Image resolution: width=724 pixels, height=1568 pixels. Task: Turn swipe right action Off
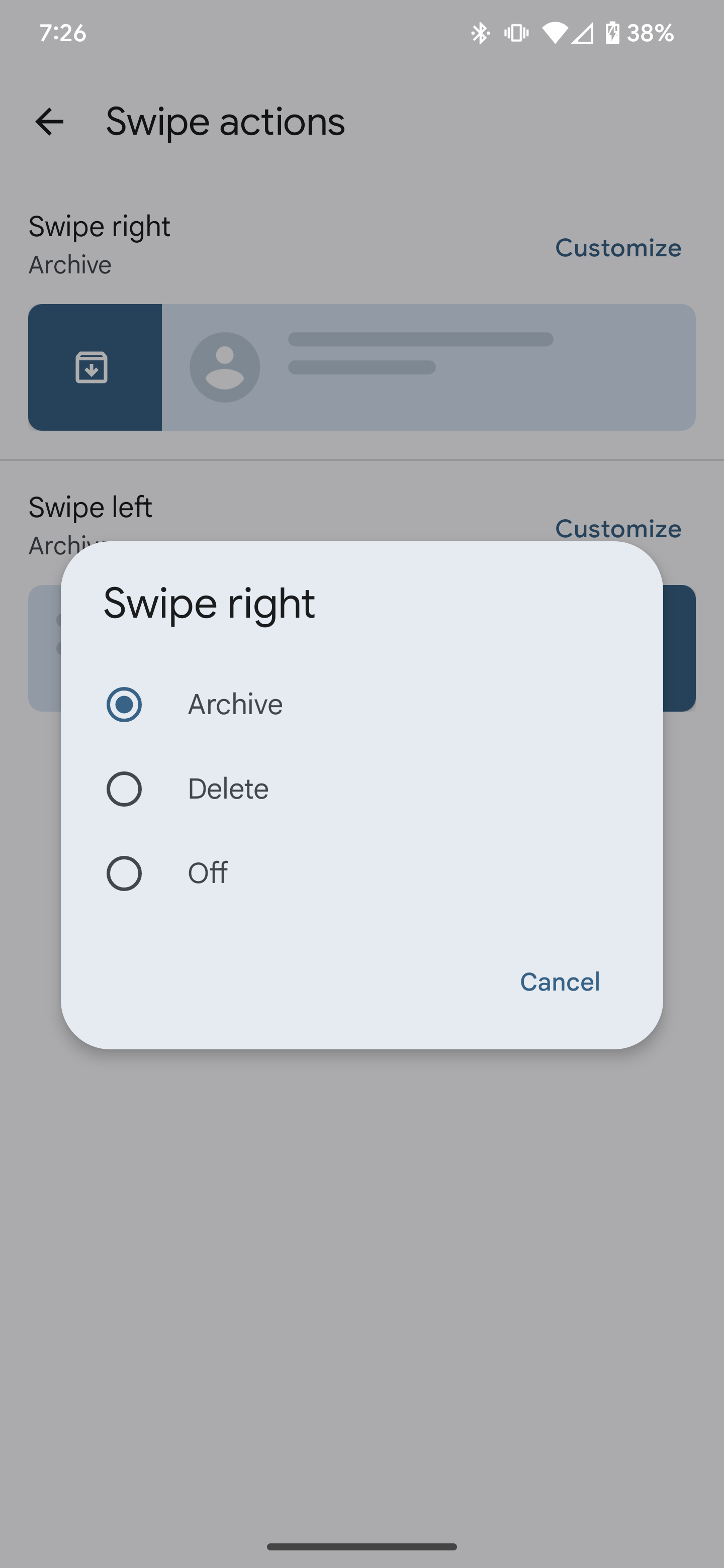tap(124, 873)
